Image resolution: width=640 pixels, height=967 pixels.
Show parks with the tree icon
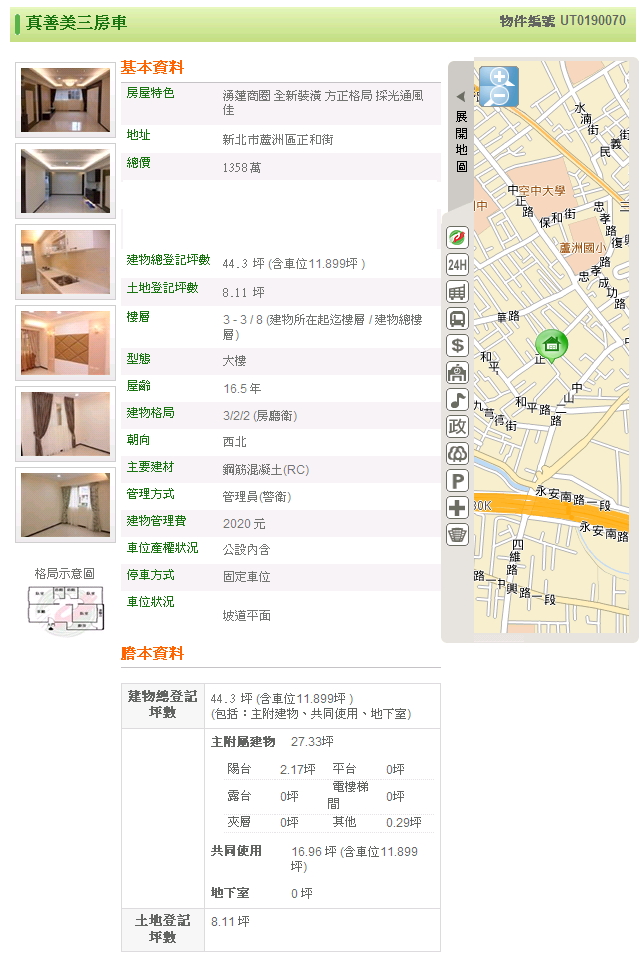click(x=457, y=454)
